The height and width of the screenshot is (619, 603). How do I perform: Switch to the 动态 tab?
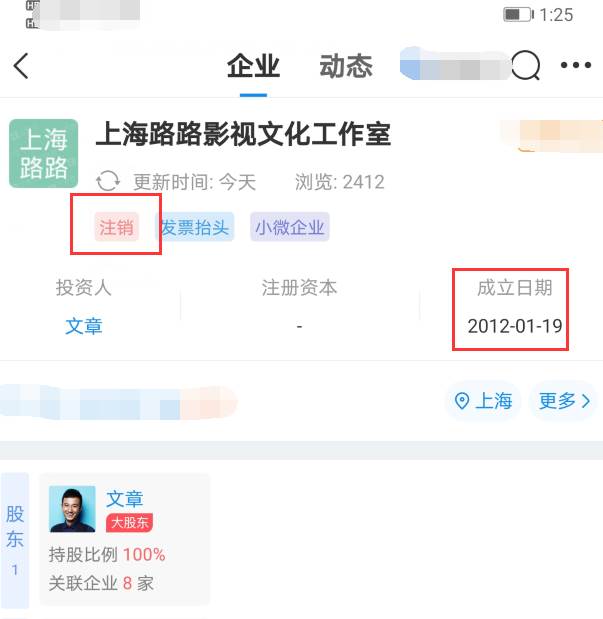(345, 66)
